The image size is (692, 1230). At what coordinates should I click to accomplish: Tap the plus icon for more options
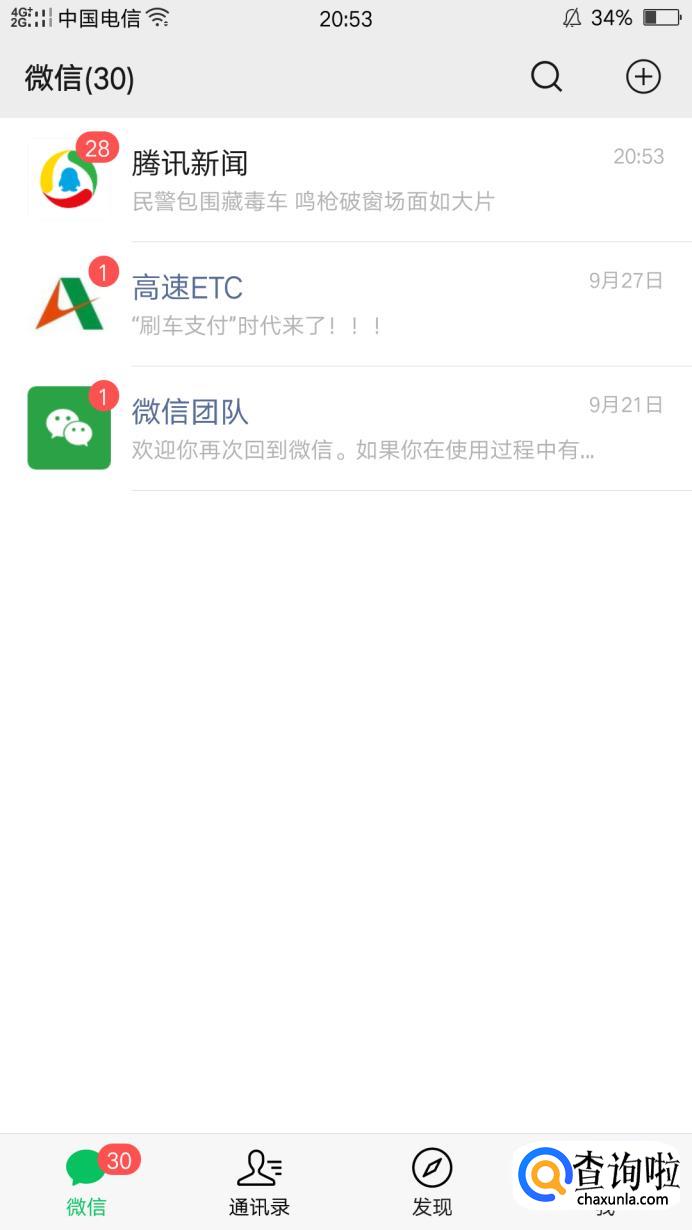[643, 77]
